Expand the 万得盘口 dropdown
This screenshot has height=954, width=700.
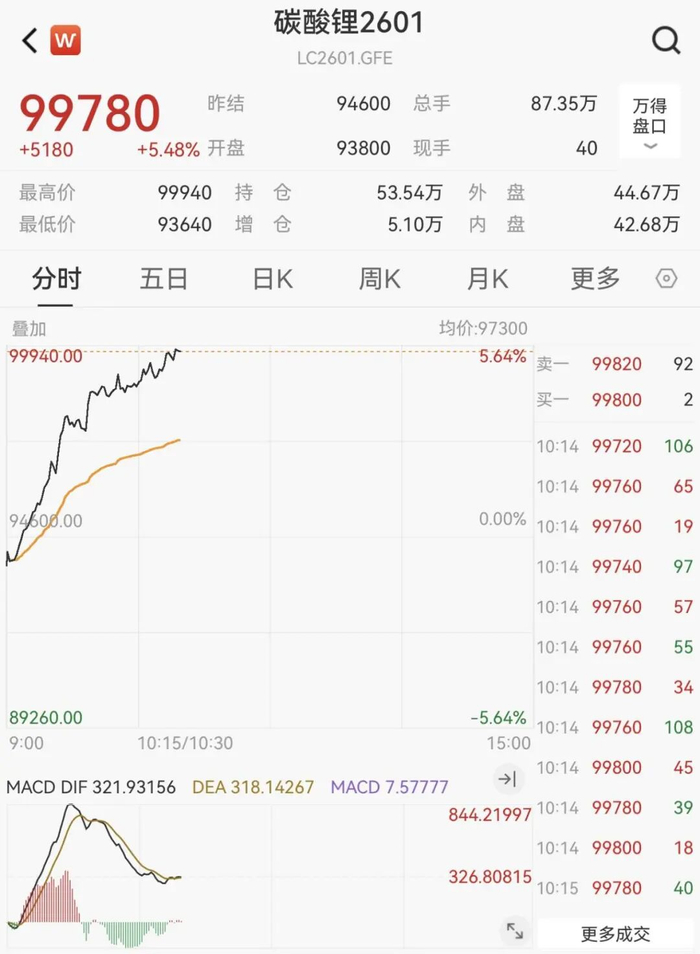(650, 122)
